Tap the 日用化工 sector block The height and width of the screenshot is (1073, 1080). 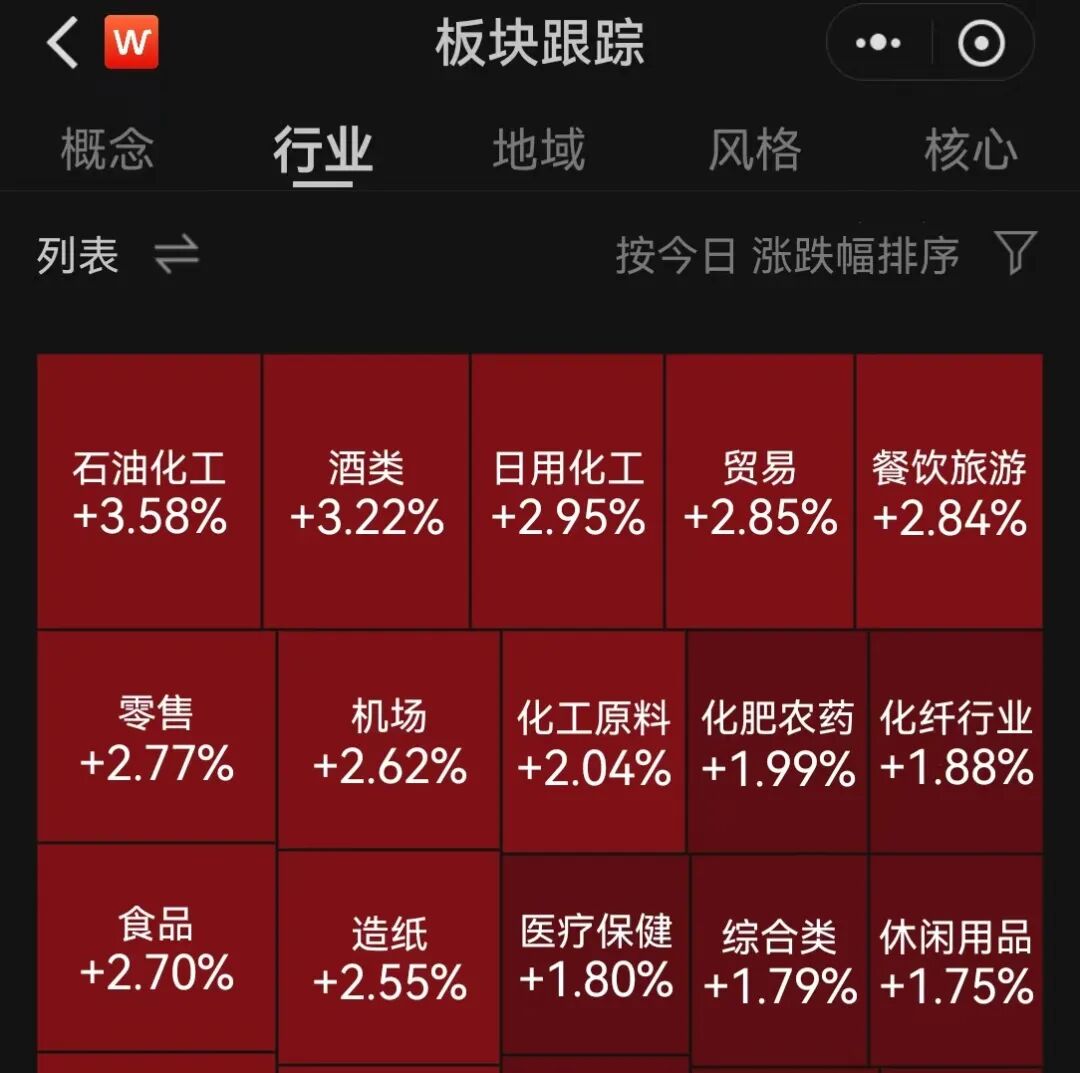(x=568, y=491)
